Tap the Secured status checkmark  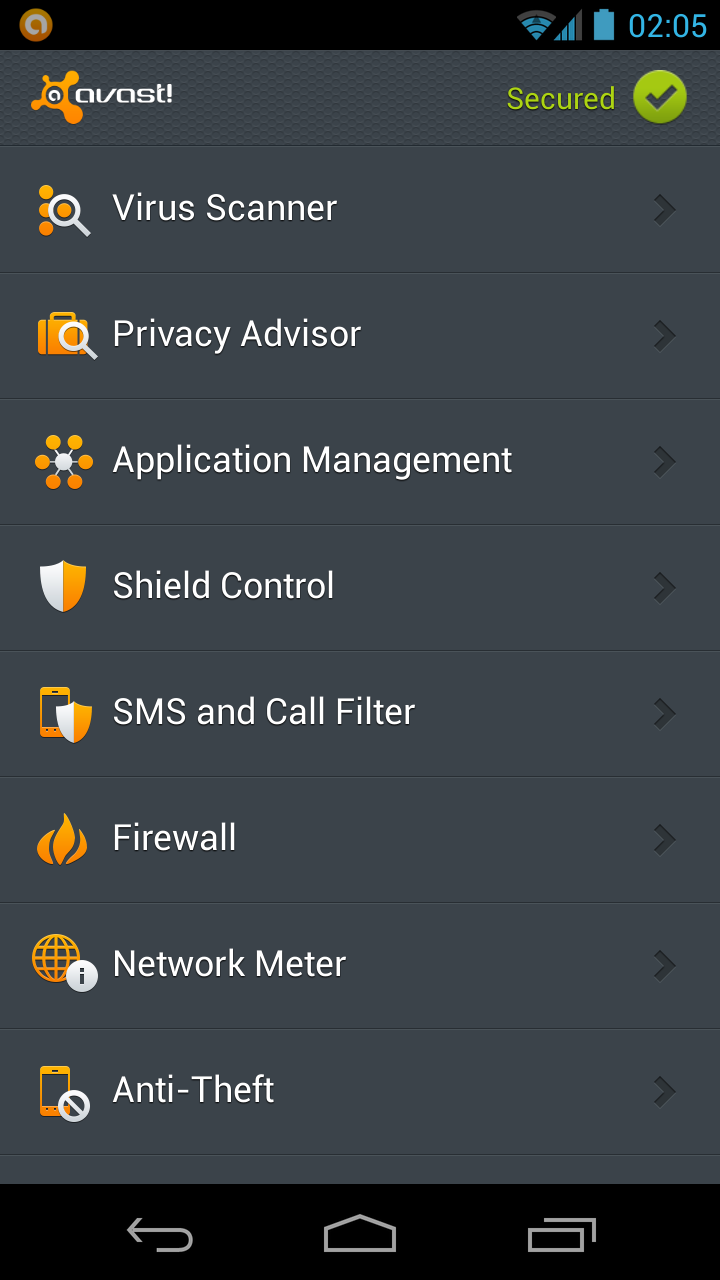pyautogui.click(x=660, y=97)
